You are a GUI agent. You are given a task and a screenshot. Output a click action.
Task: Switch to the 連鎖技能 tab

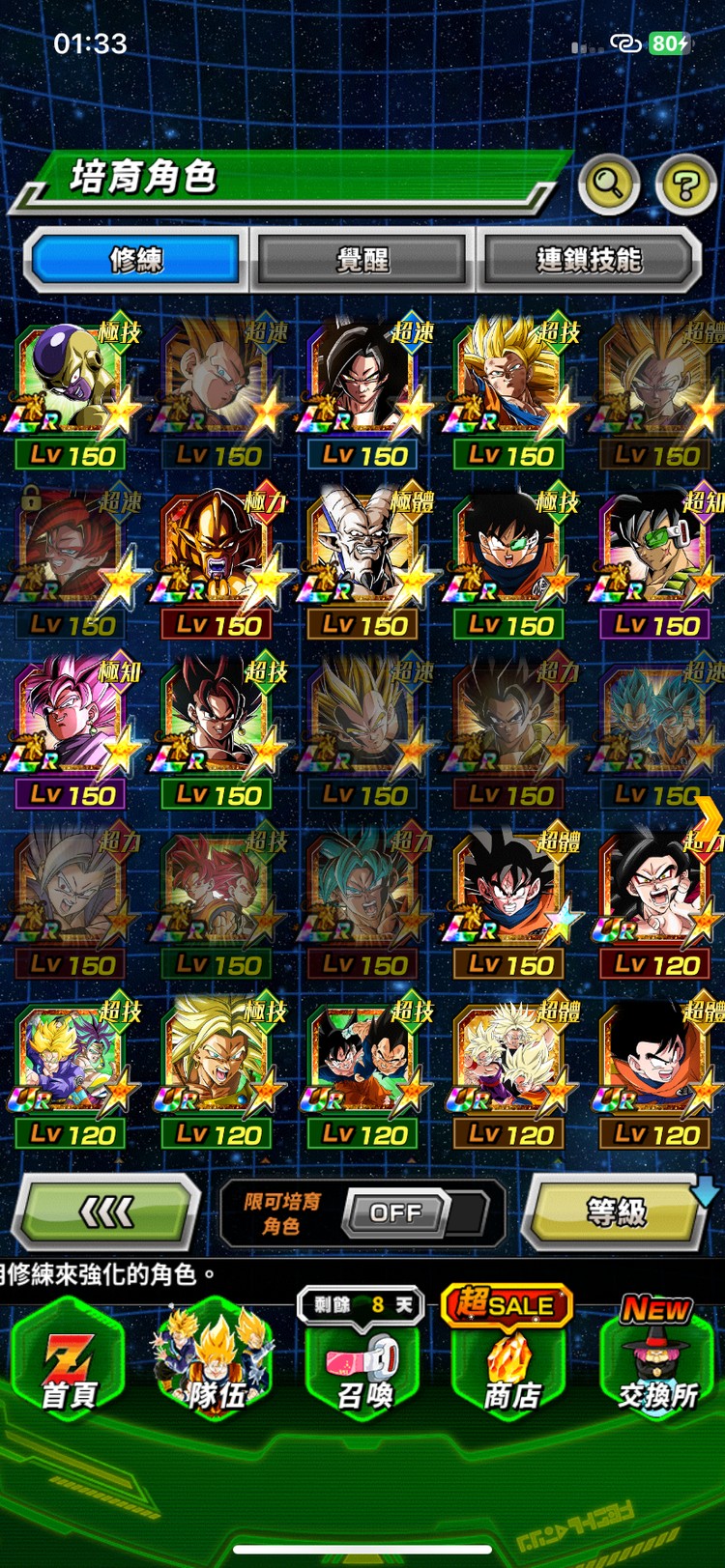click(589, 260)
